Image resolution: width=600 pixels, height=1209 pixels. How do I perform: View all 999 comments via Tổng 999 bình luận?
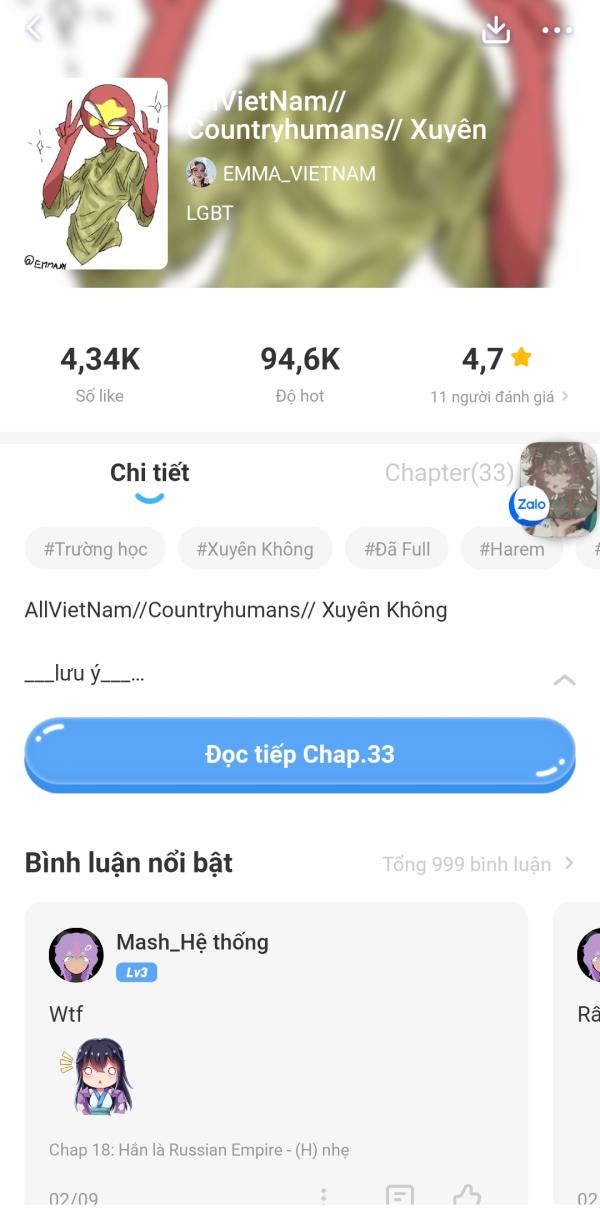(478, 864)
